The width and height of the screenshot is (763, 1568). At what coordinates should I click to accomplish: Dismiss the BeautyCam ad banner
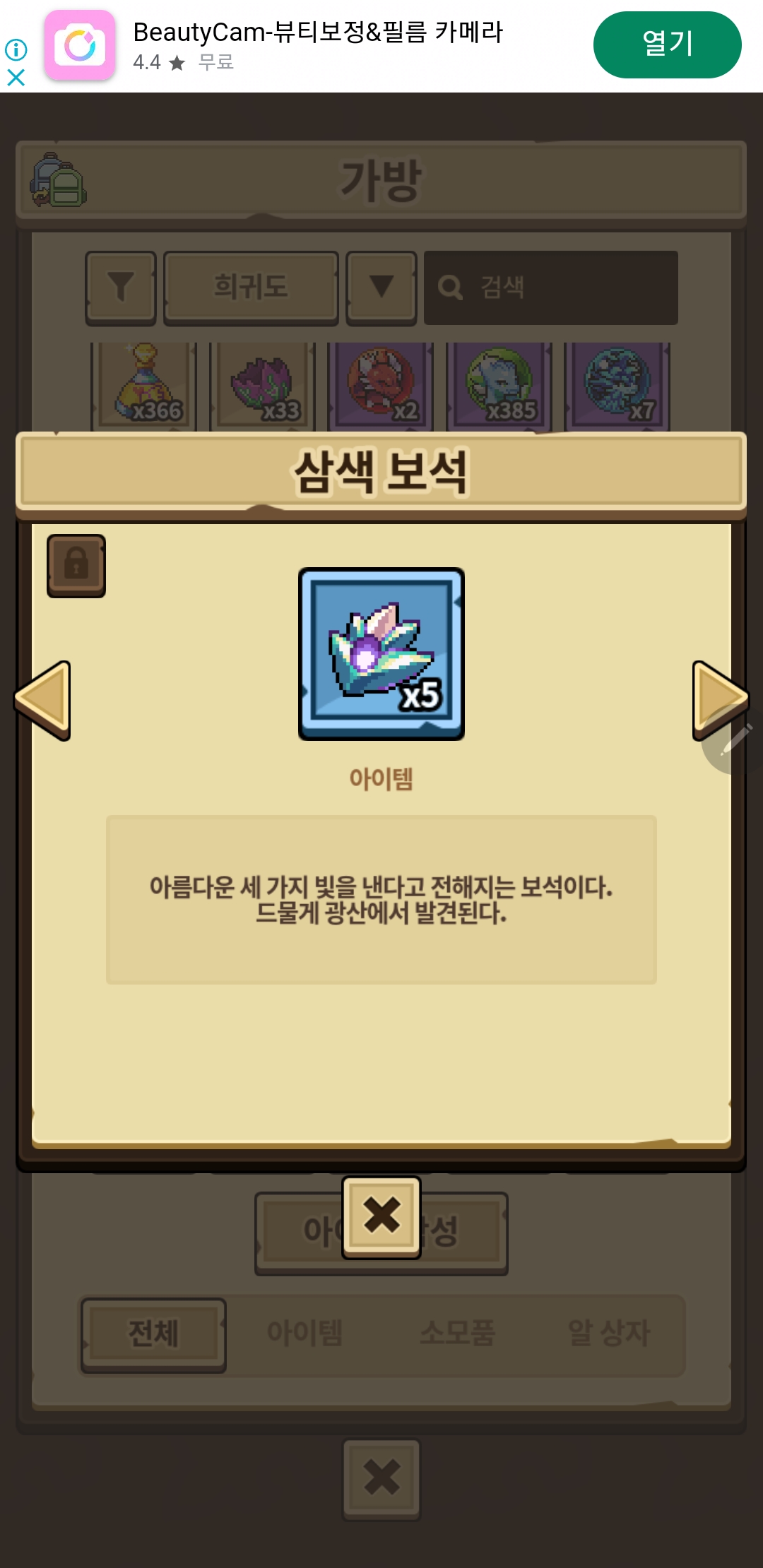(16, 77)
